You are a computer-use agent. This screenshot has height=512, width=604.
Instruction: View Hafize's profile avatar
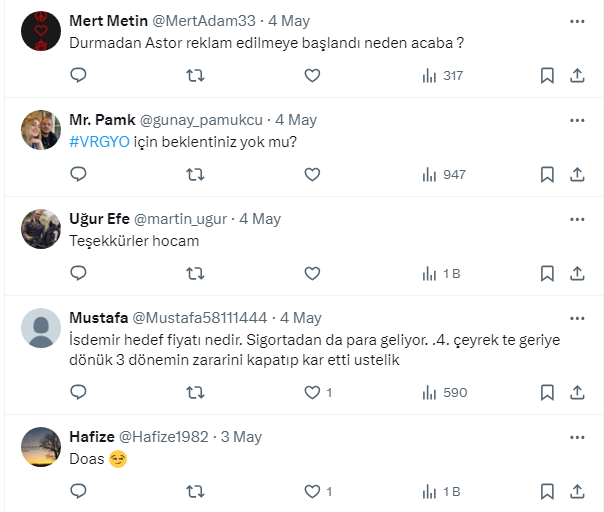[41, 447]
